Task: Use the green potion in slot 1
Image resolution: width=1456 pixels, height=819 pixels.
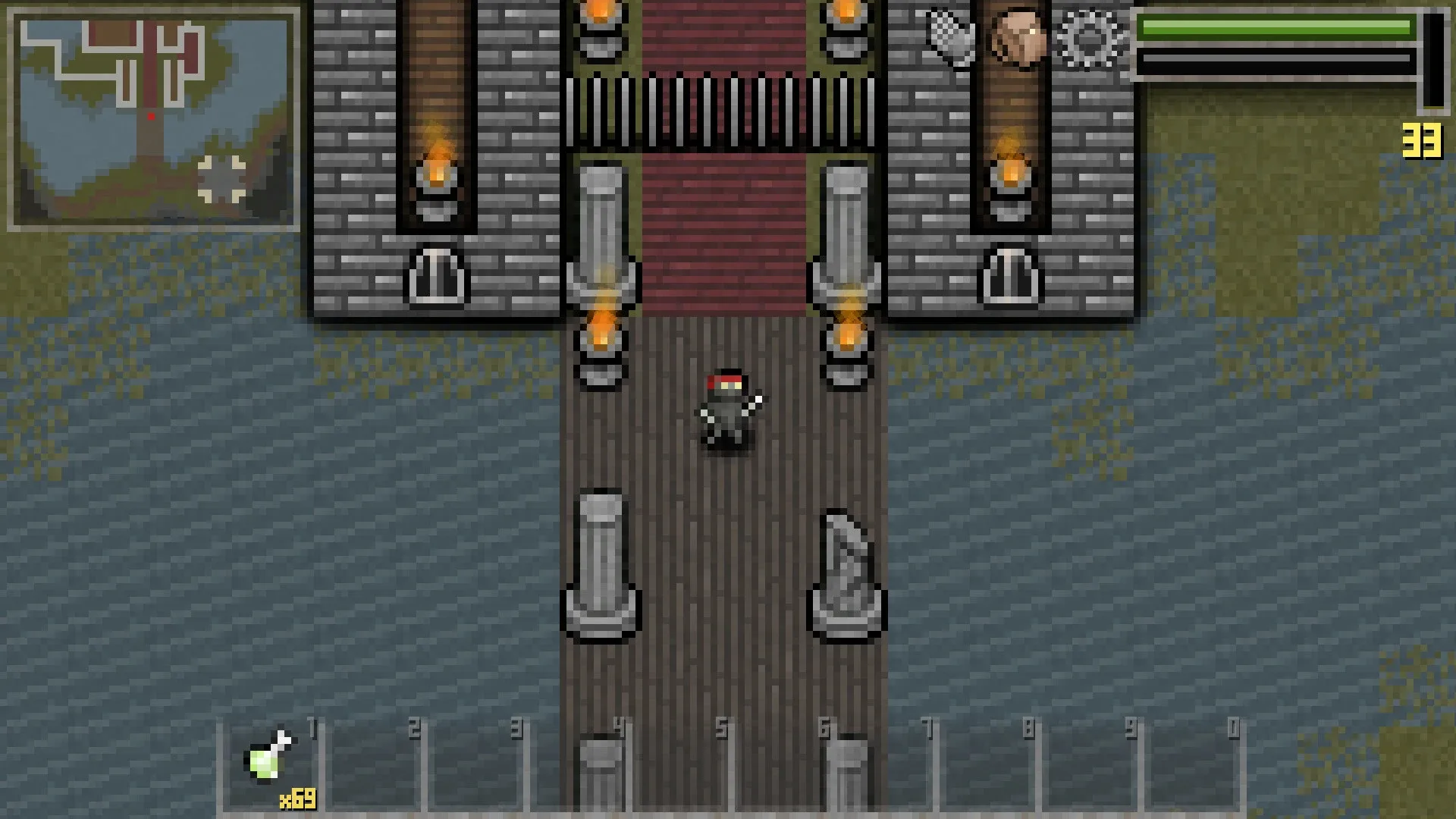Action: (271, 762)
